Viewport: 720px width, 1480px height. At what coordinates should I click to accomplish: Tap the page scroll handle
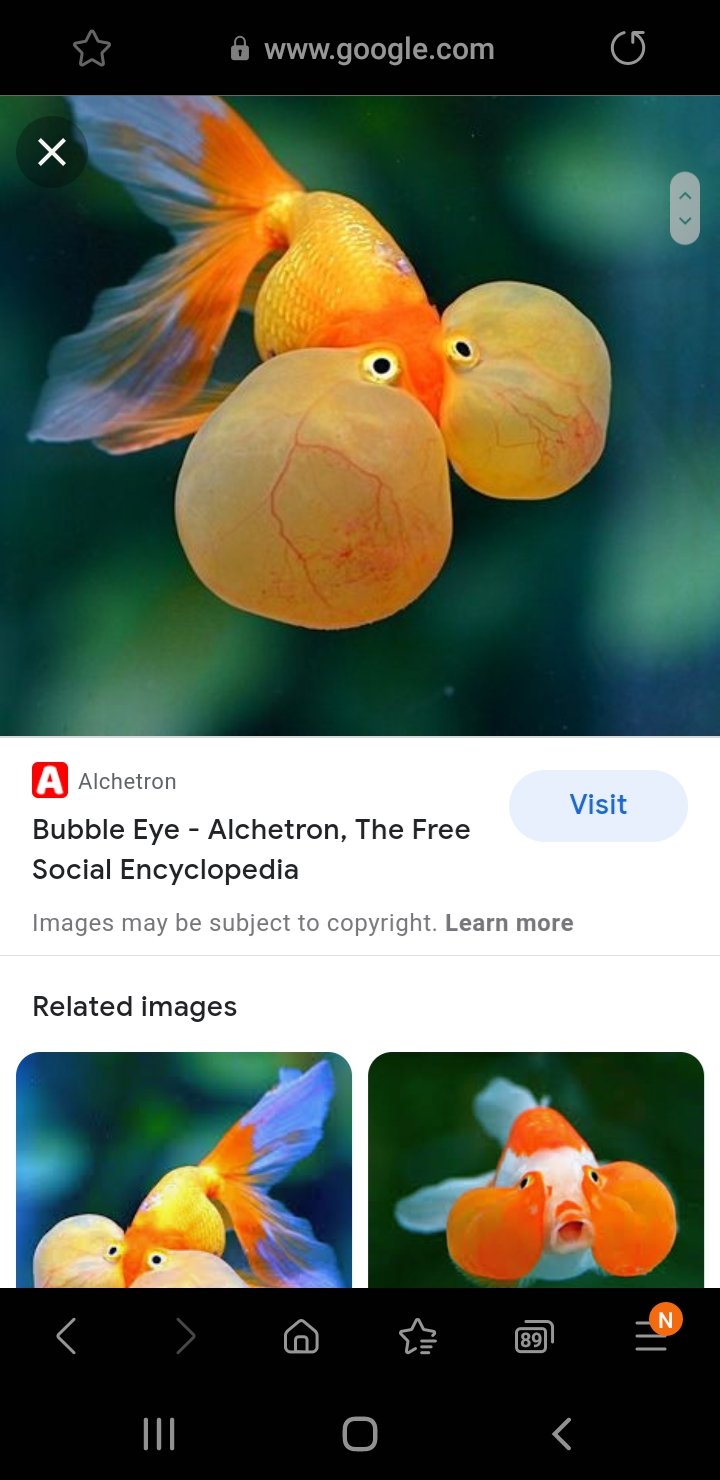point(685,208)
